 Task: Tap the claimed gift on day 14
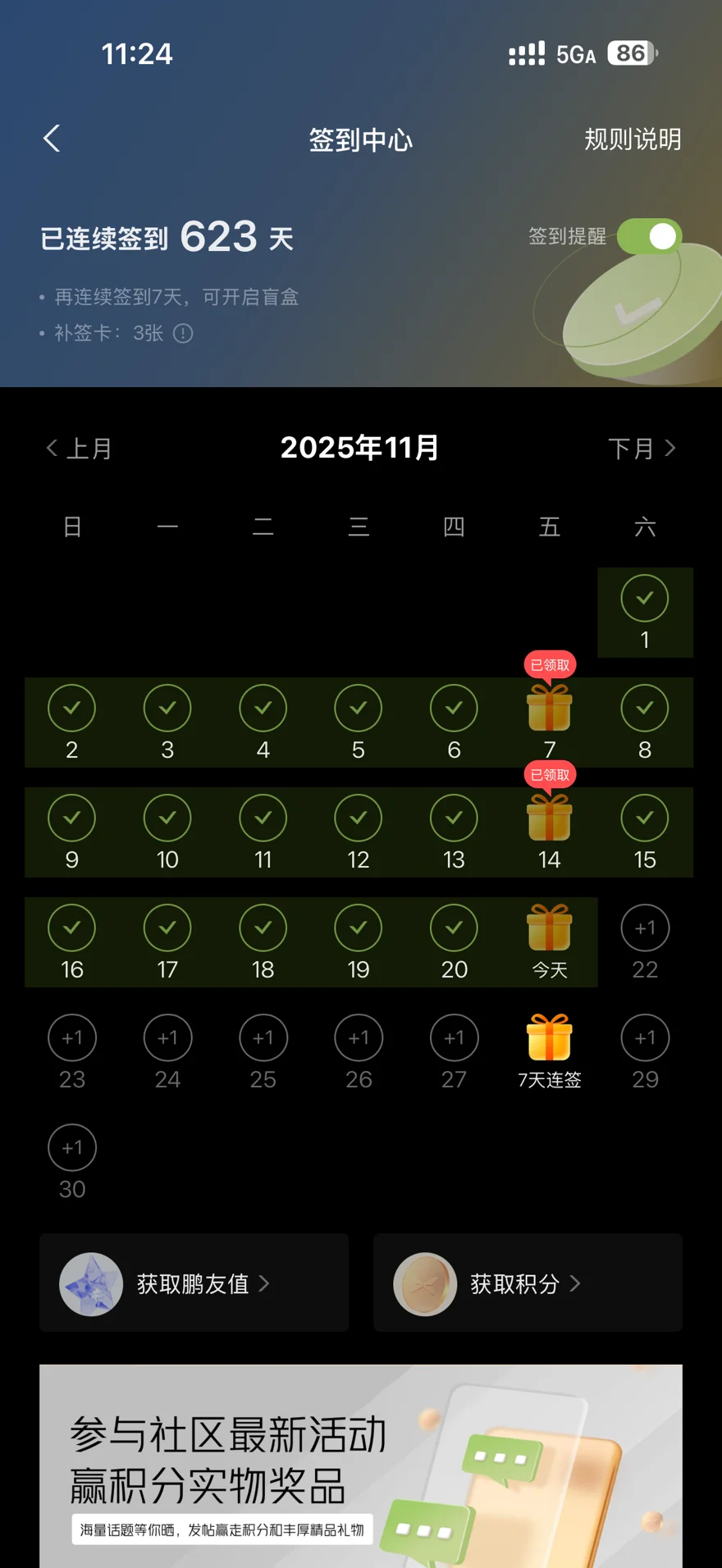[x=549, y=818]
